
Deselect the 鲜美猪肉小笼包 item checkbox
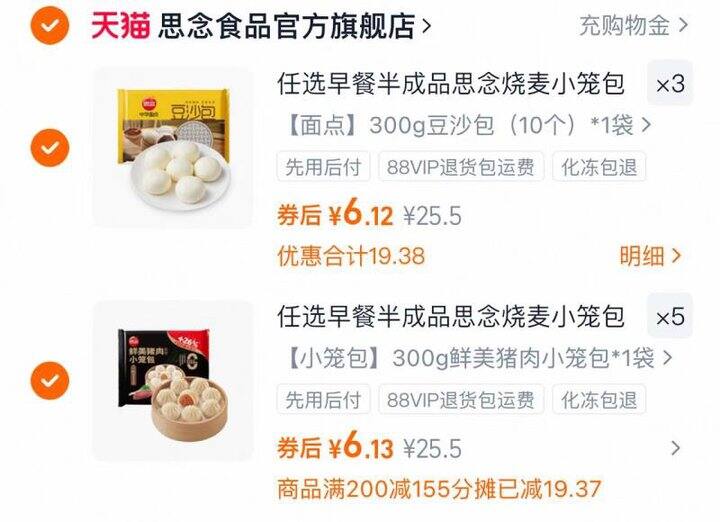pos(50,381)
